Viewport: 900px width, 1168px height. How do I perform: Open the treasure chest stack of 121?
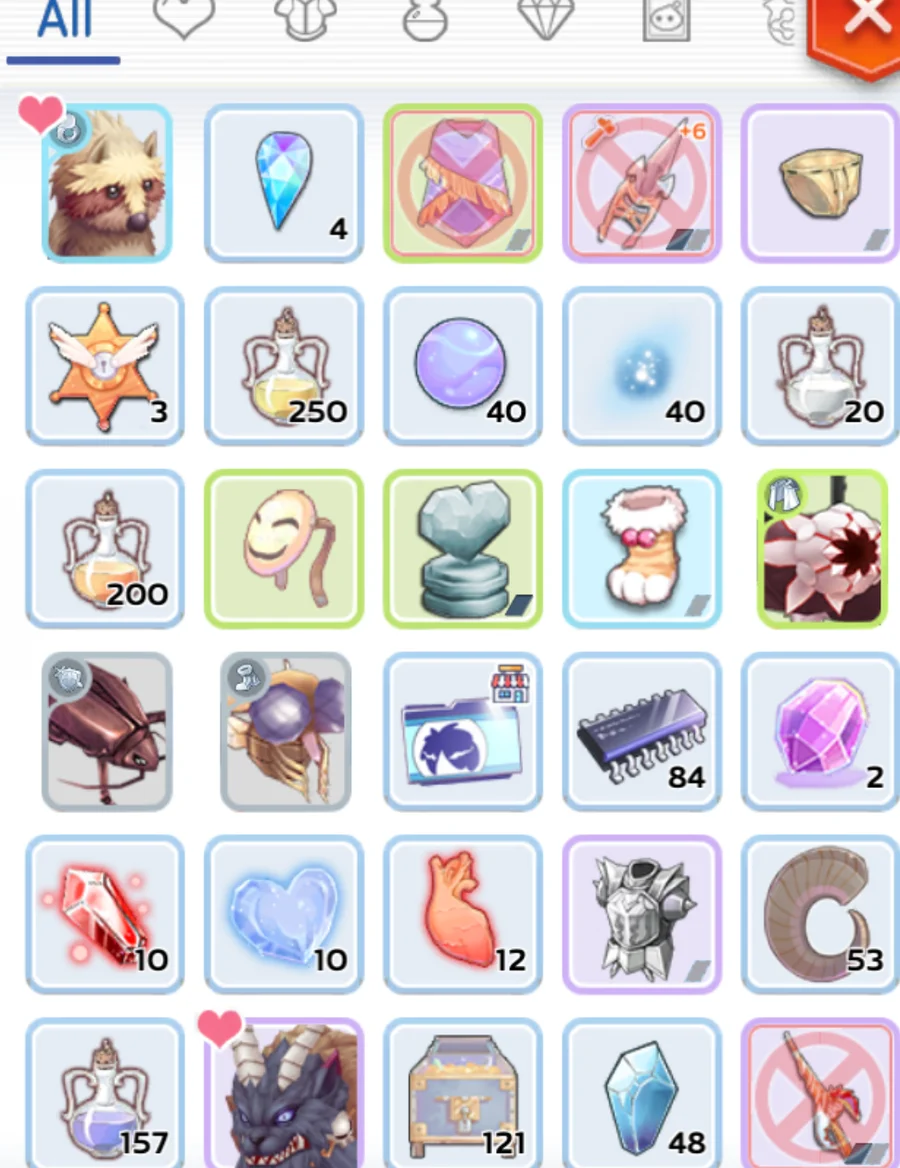[x=463, y=1095]
